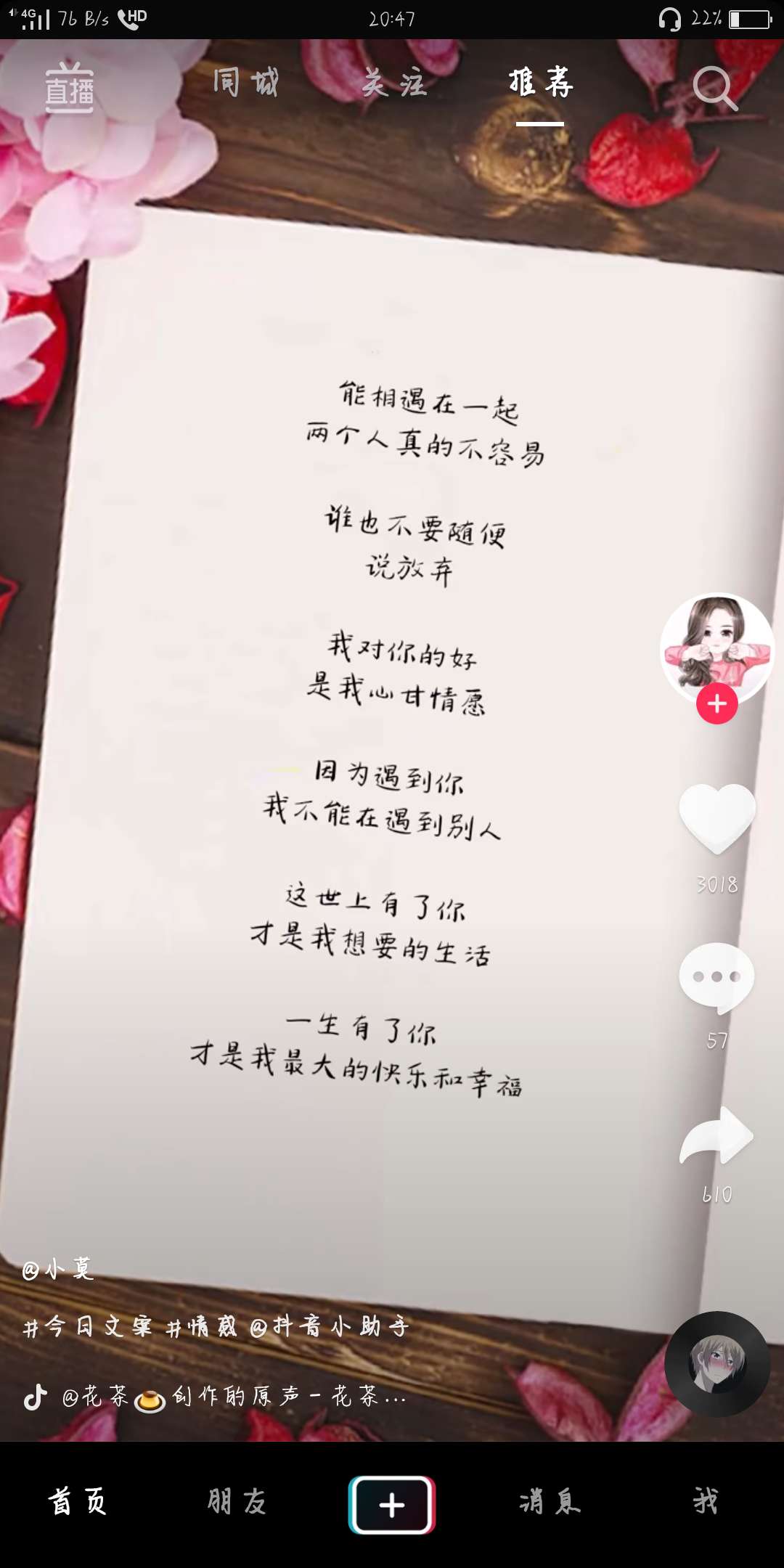The image size is (784, 1568).
Task: Open the @小莫 username link
Action: click(58, 1269)
